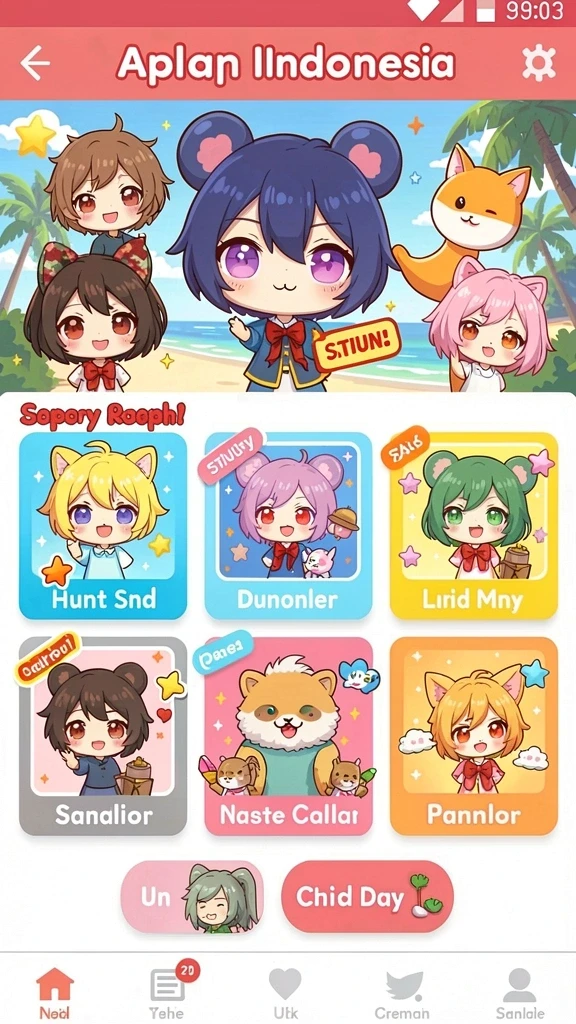
Task: Open the Pannlor card
Action: coord(473,736)
